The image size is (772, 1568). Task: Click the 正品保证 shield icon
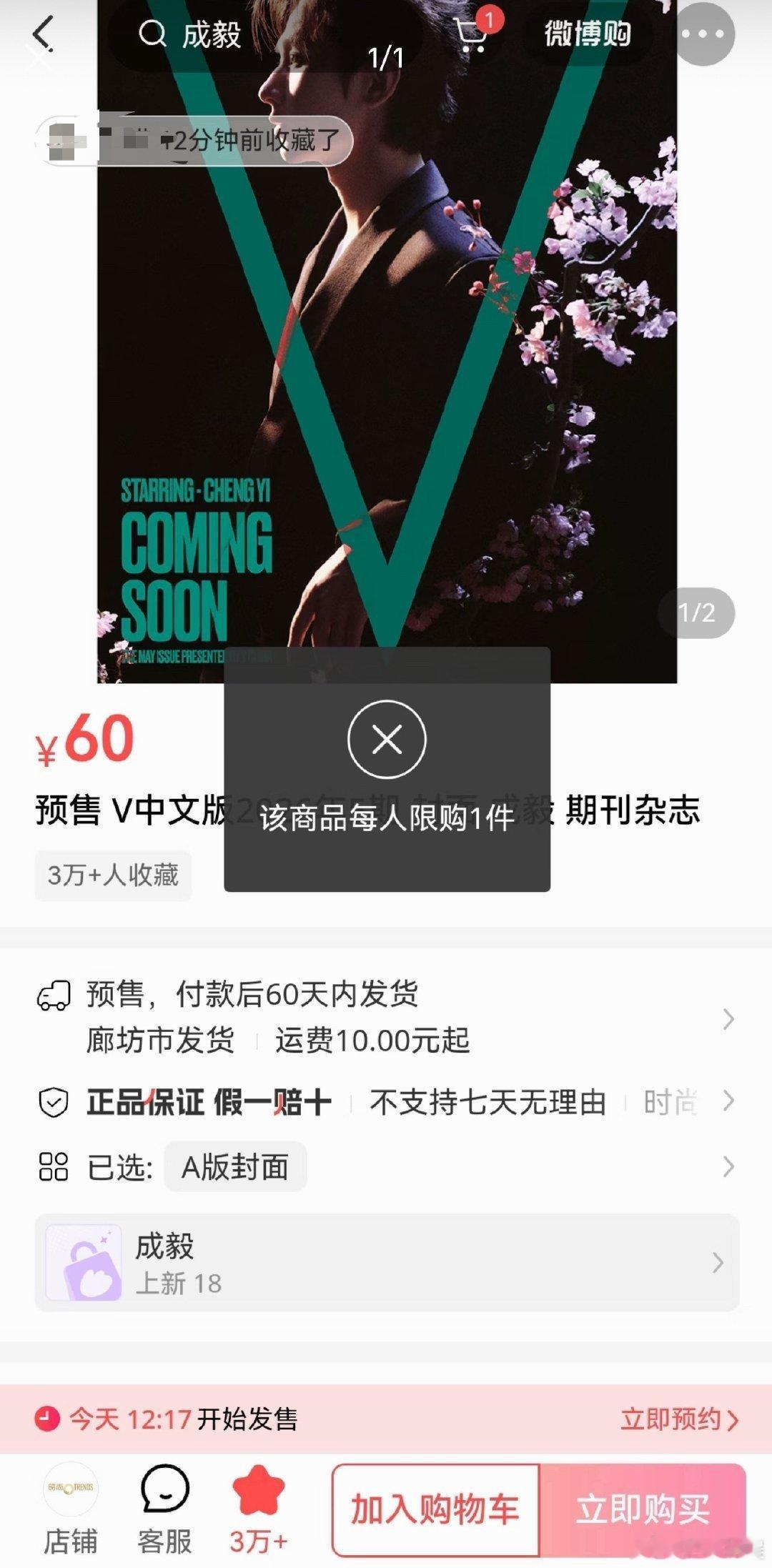(x=54, y=1101)
